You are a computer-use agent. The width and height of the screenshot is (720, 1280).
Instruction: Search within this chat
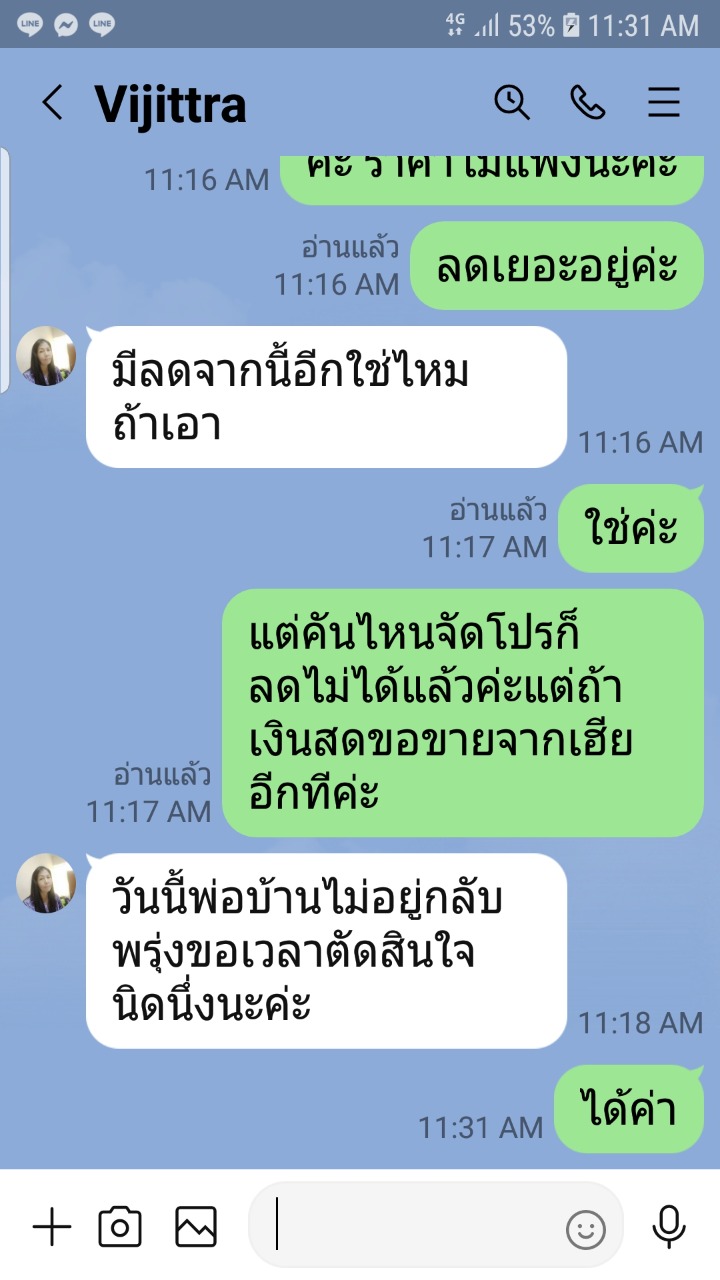coord(512,102)
